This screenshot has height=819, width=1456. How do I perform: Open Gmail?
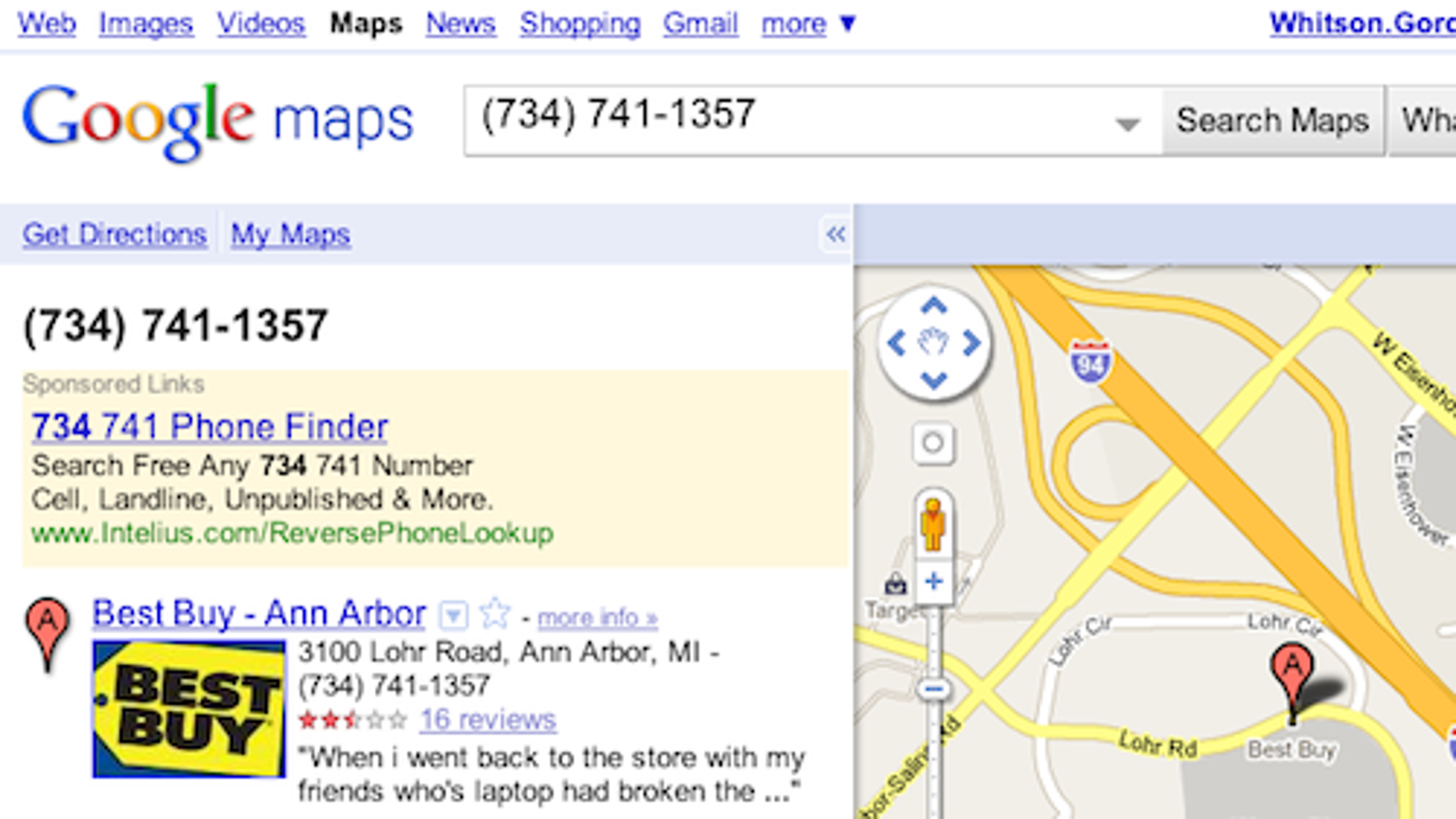700,23
